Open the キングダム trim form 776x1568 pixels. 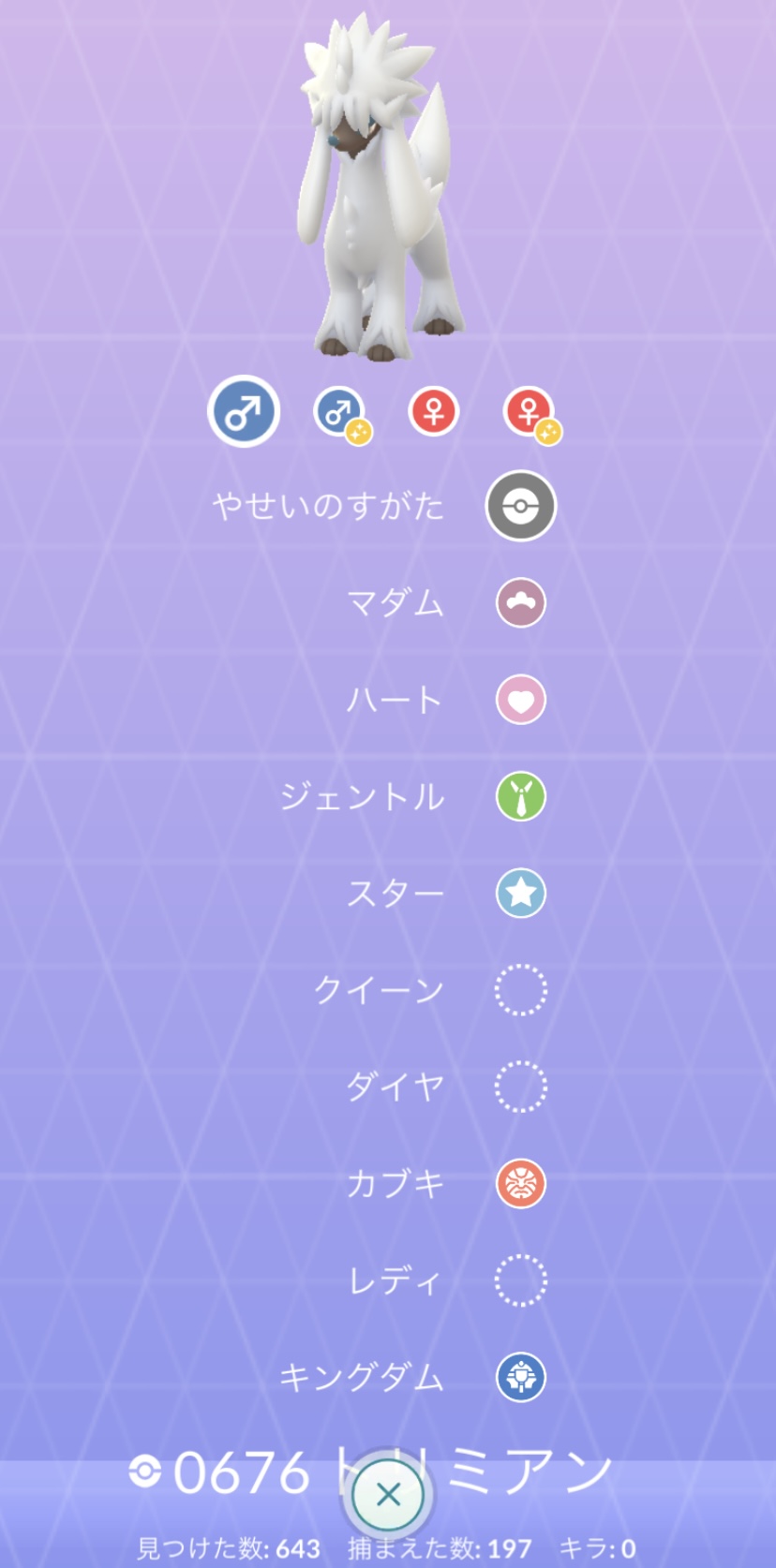520,1377
